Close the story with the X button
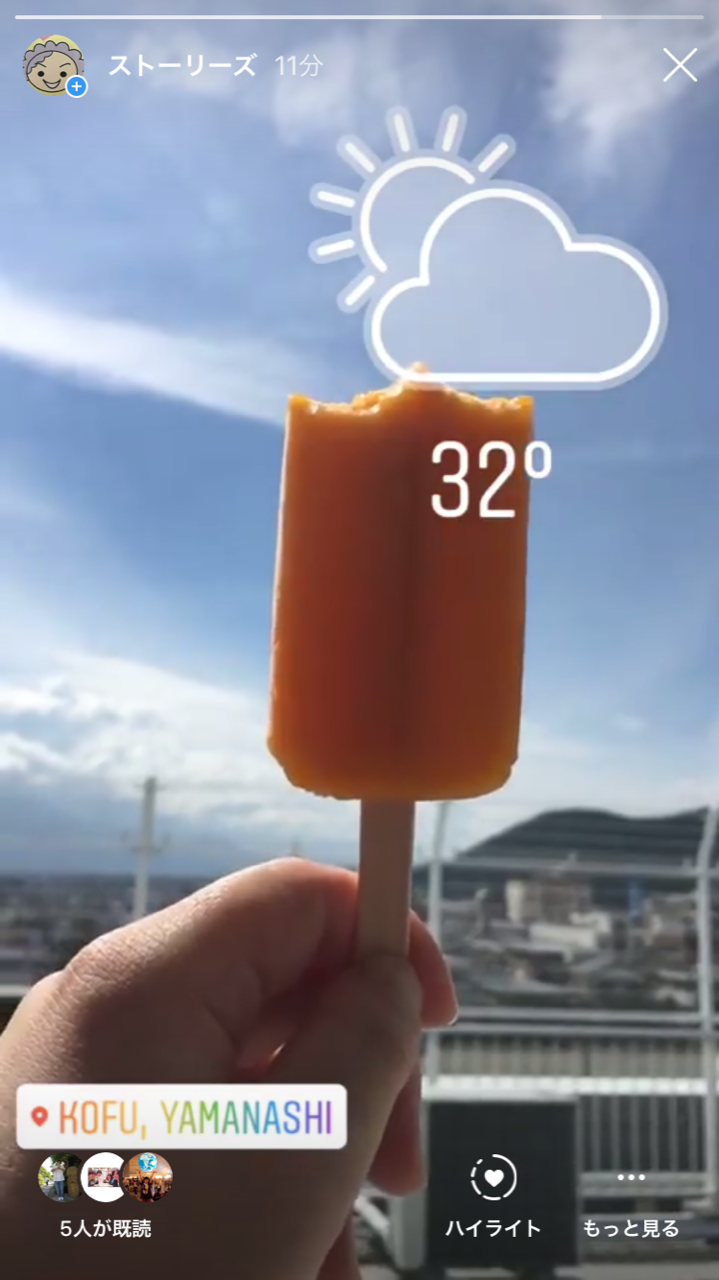719x1280 pixels. pos(680,66)
